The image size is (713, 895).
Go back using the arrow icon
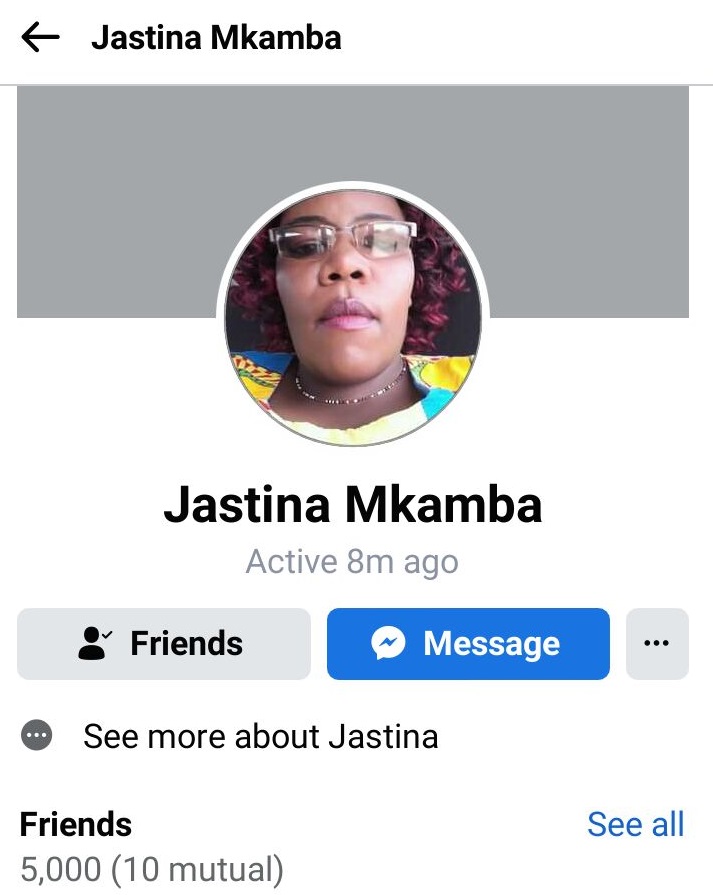coord(40,38)
